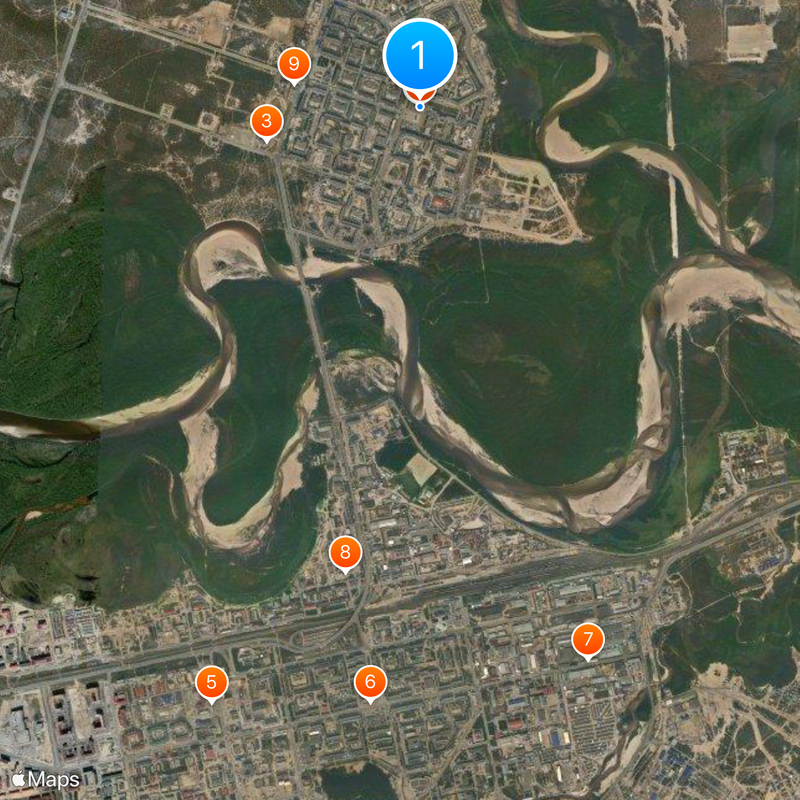800x800 pixels.
Task: Select map pin number 7
Action: 588,638
